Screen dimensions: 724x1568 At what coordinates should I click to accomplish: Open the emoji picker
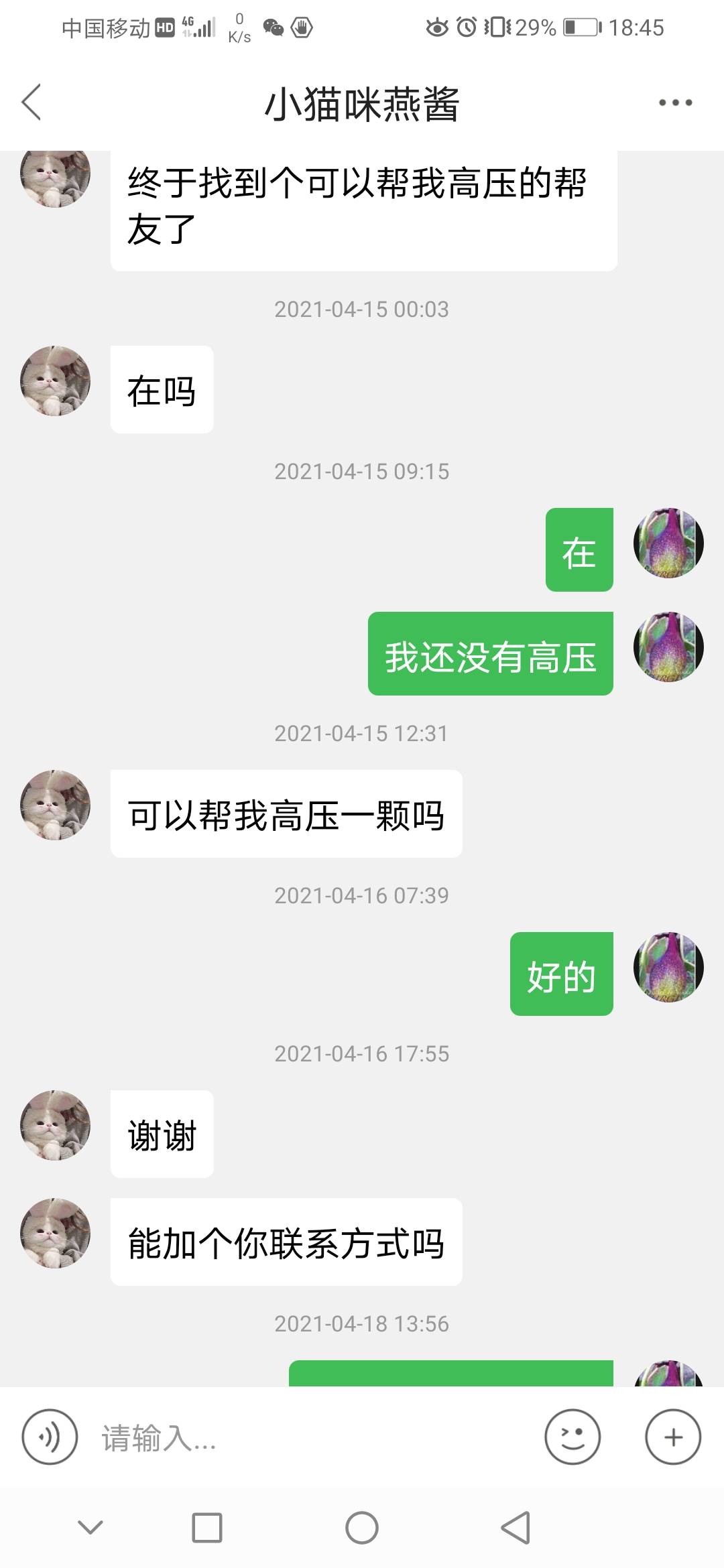tap(572, 1437)
